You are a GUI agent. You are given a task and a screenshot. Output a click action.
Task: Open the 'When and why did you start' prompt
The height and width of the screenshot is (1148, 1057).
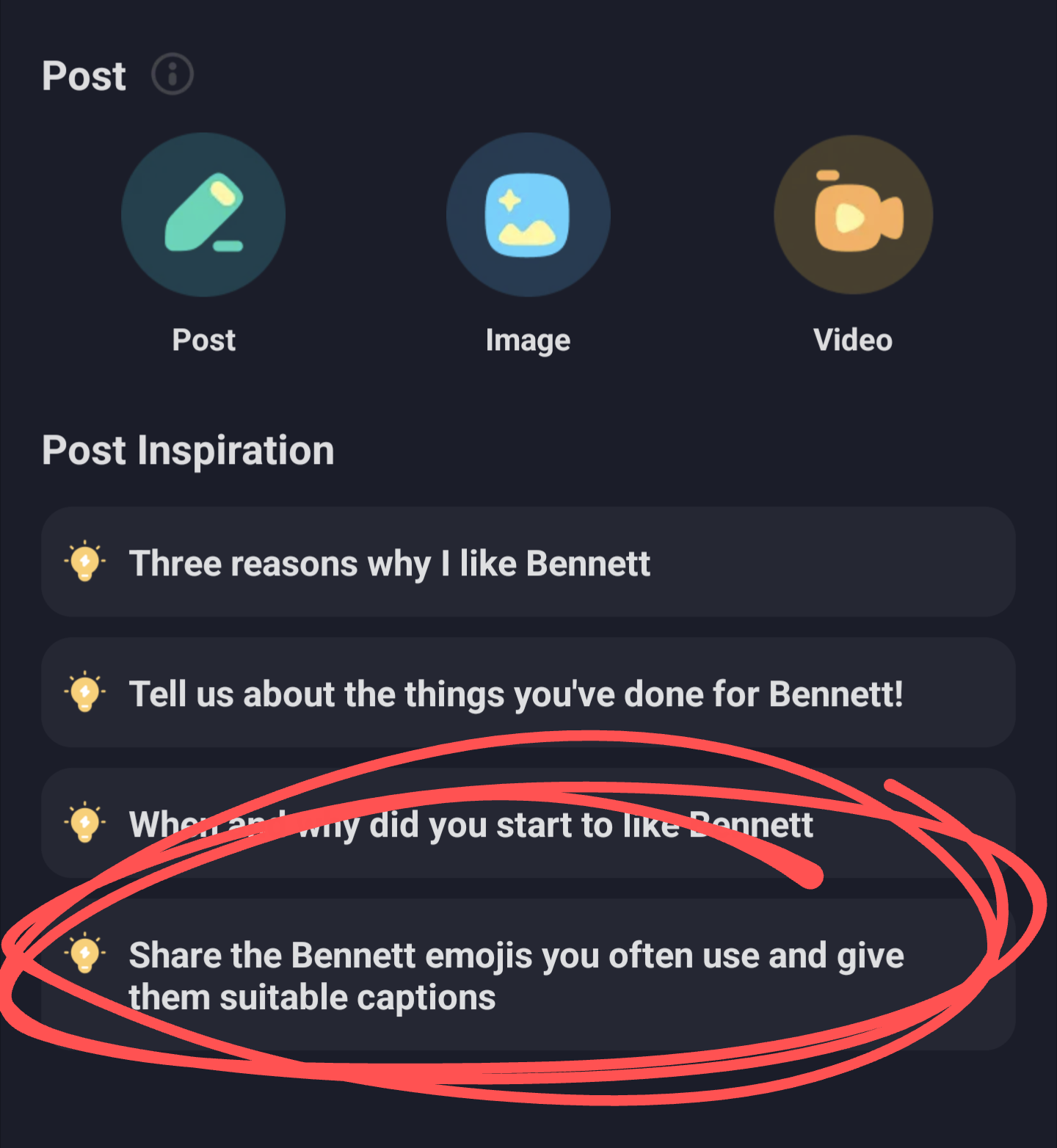[470, 824]
